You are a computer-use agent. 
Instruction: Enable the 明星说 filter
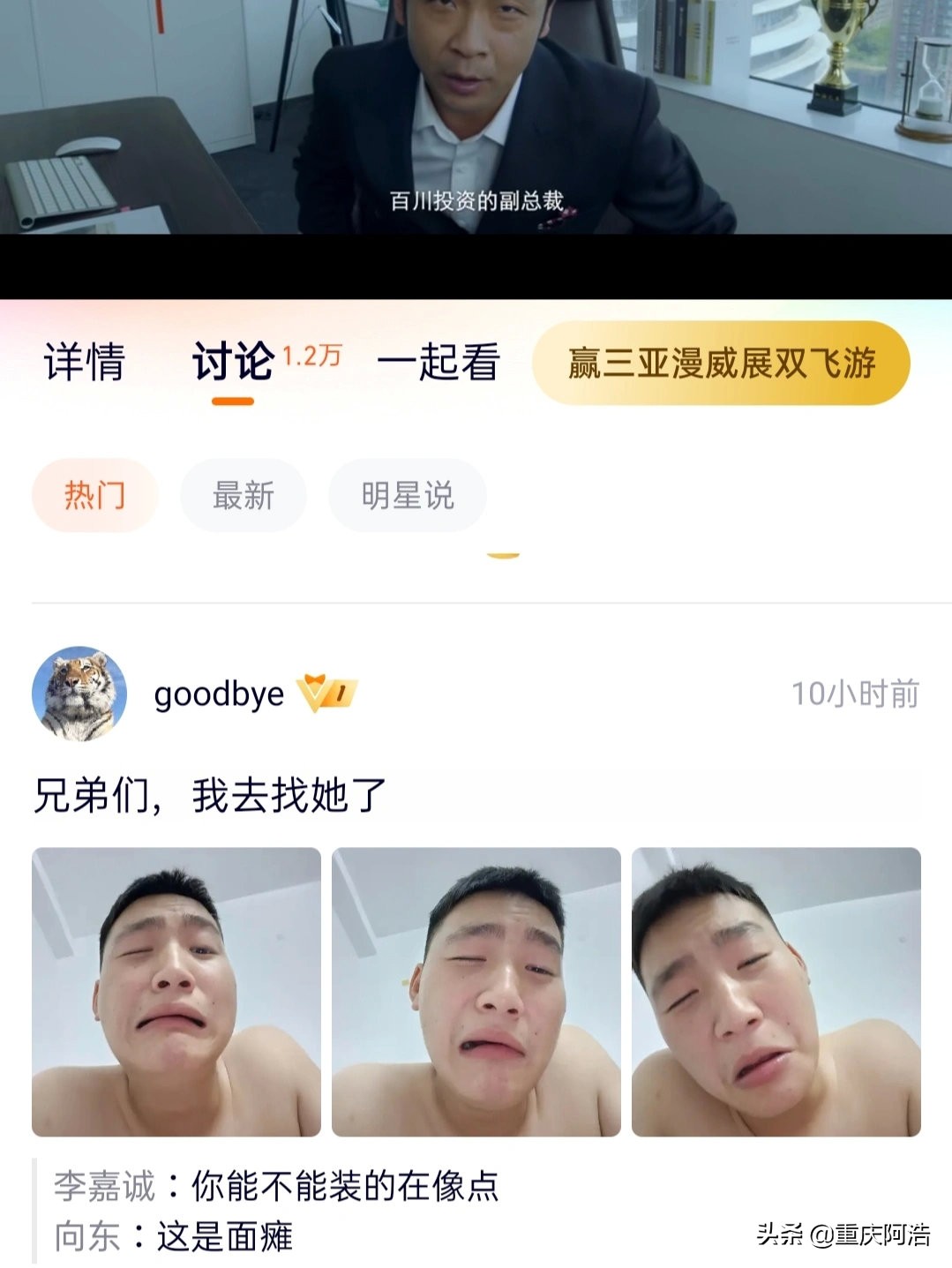point(407,495)
